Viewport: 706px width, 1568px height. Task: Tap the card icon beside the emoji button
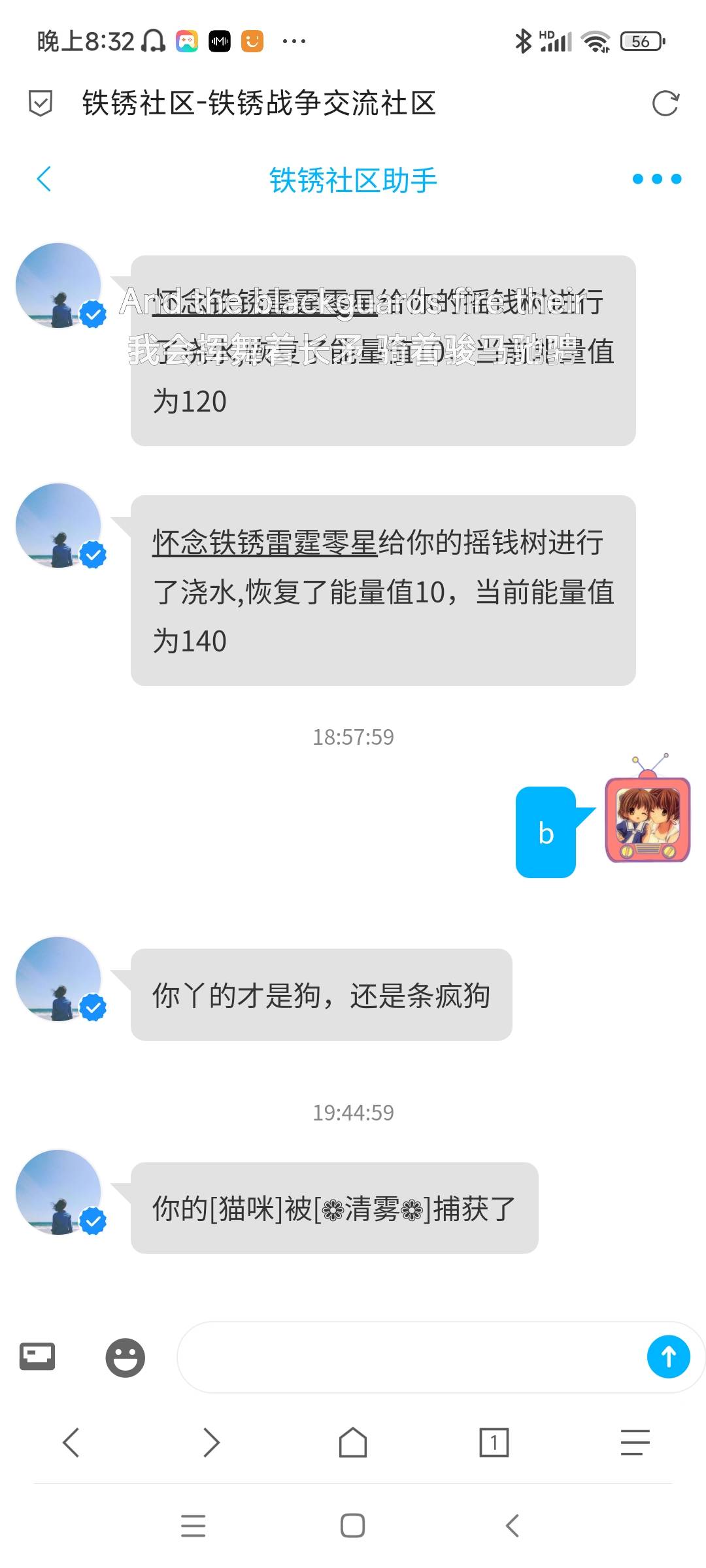[37, 1356]
